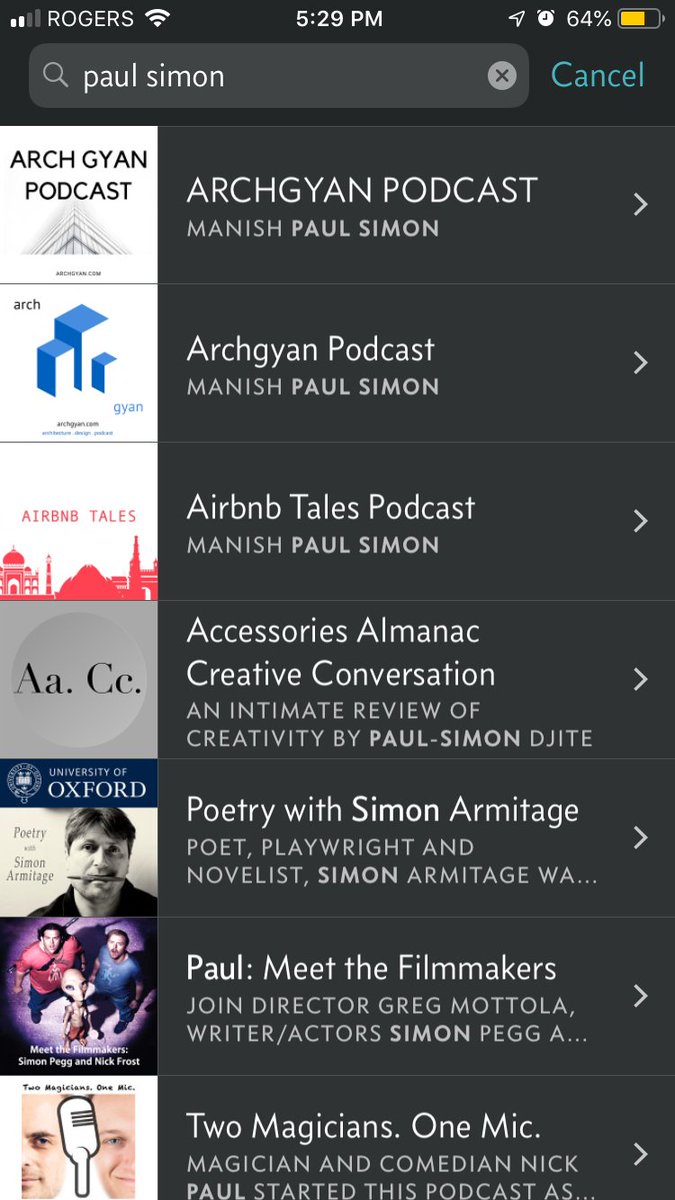Clear the search text with the X icon
The image size is (675, 1200).
(502, 76)
